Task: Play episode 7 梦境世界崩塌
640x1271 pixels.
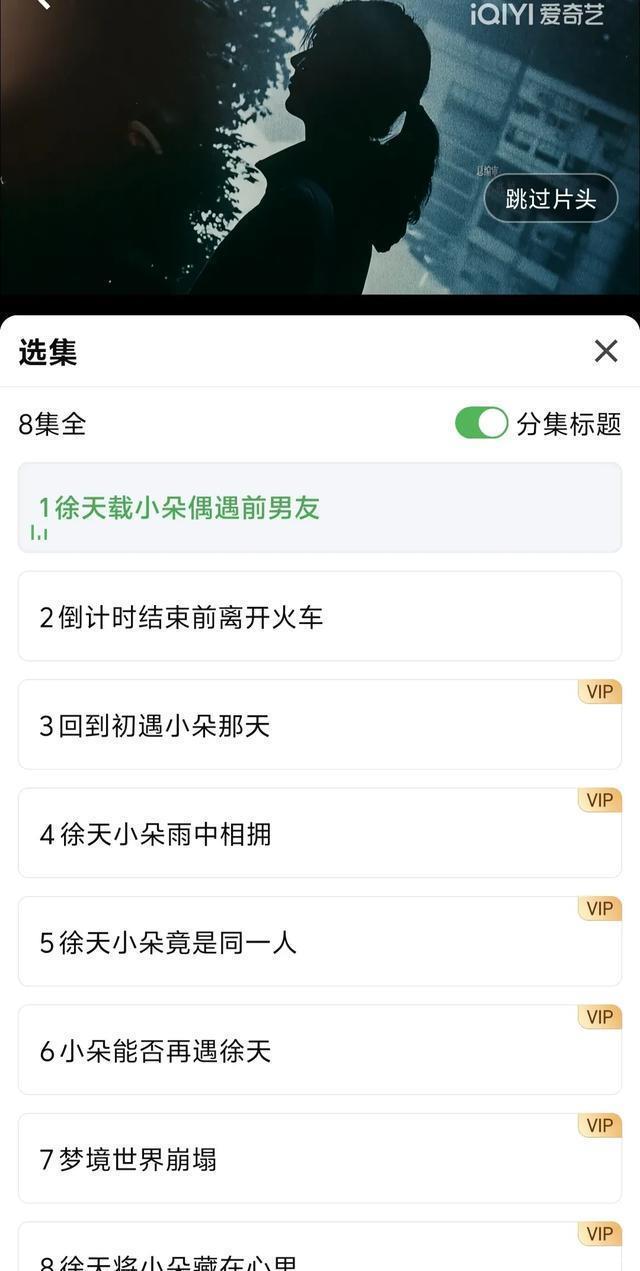Action: [320, 1159]
